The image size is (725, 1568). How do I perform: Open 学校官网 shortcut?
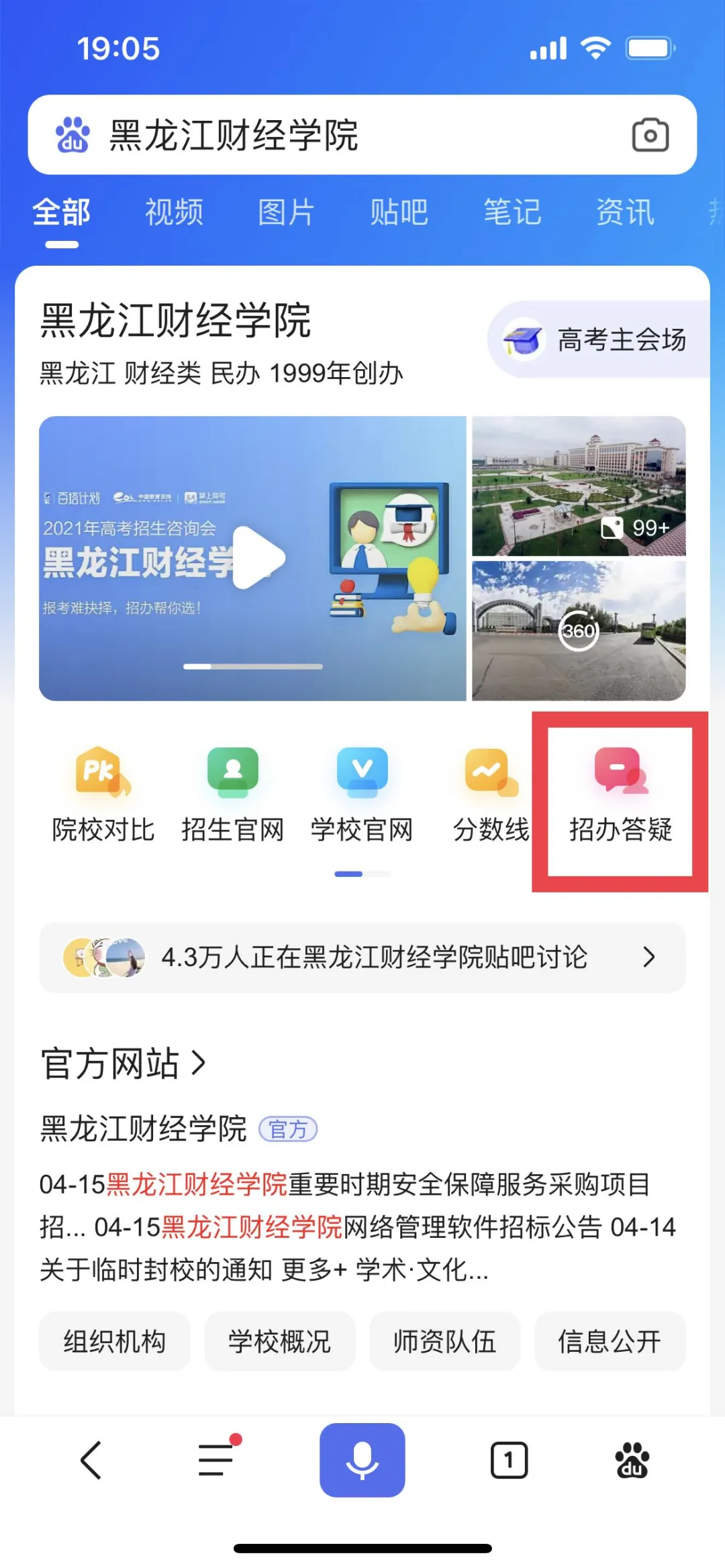pyautogui.click(x=362, y=795)
